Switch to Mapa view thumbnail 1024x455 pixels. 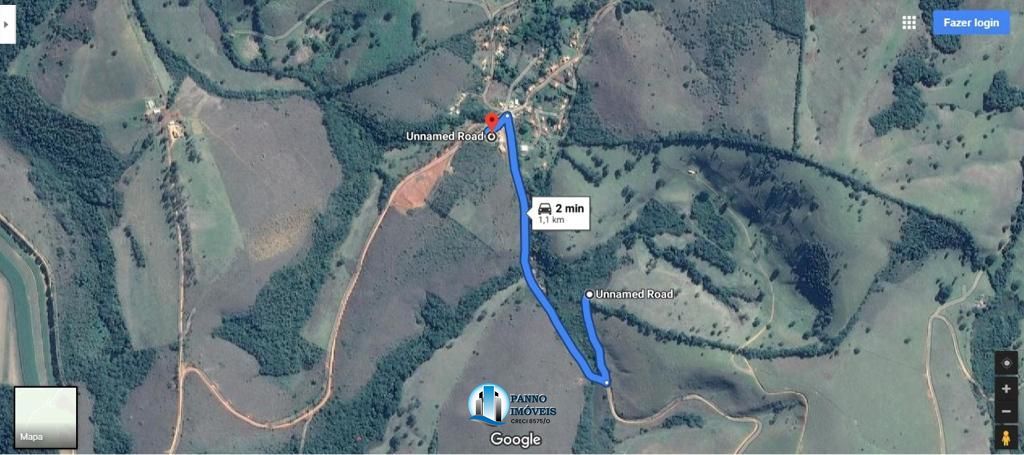tap(45, 417)
